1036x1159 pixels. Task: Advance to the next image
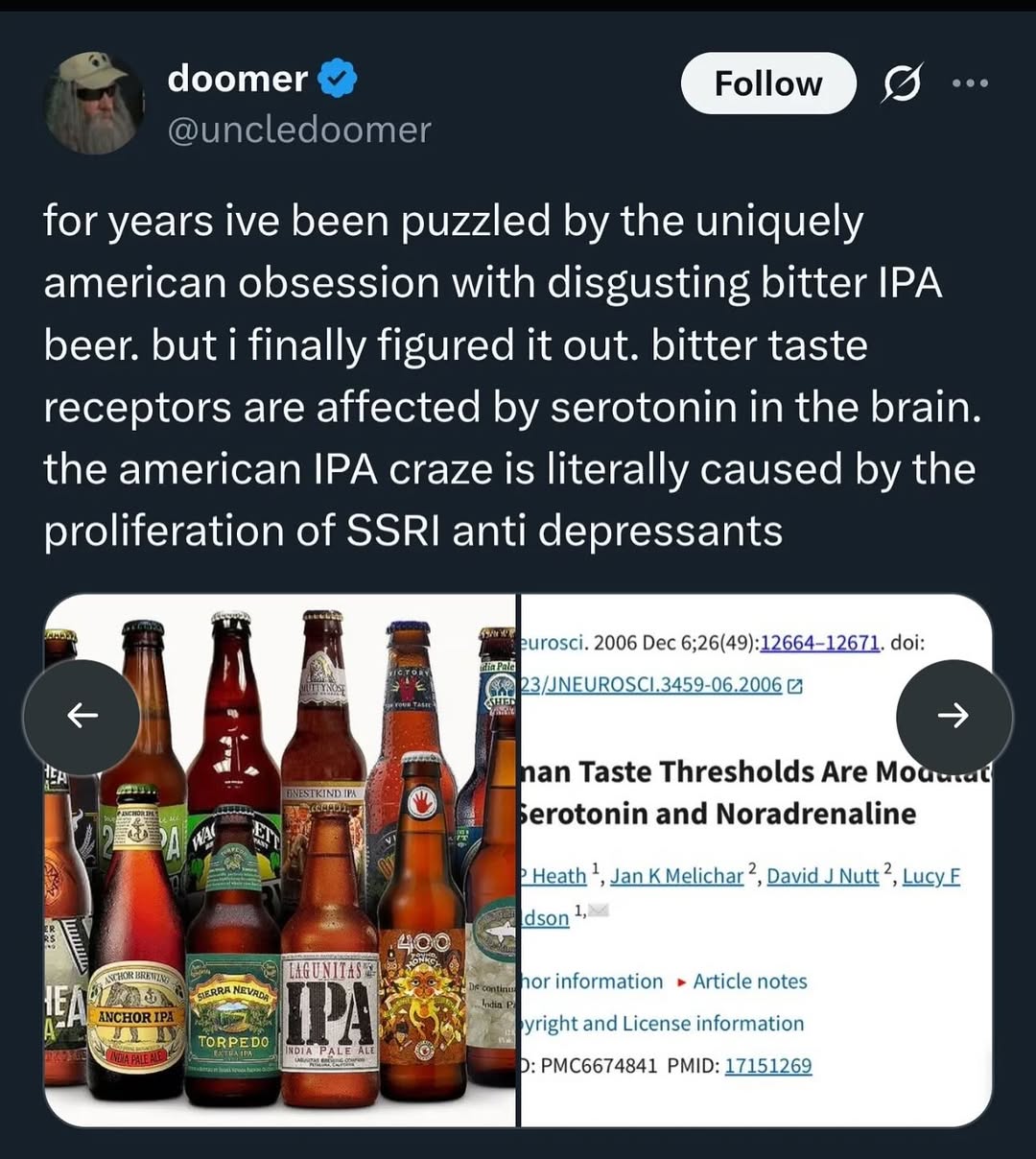[953, 716]
